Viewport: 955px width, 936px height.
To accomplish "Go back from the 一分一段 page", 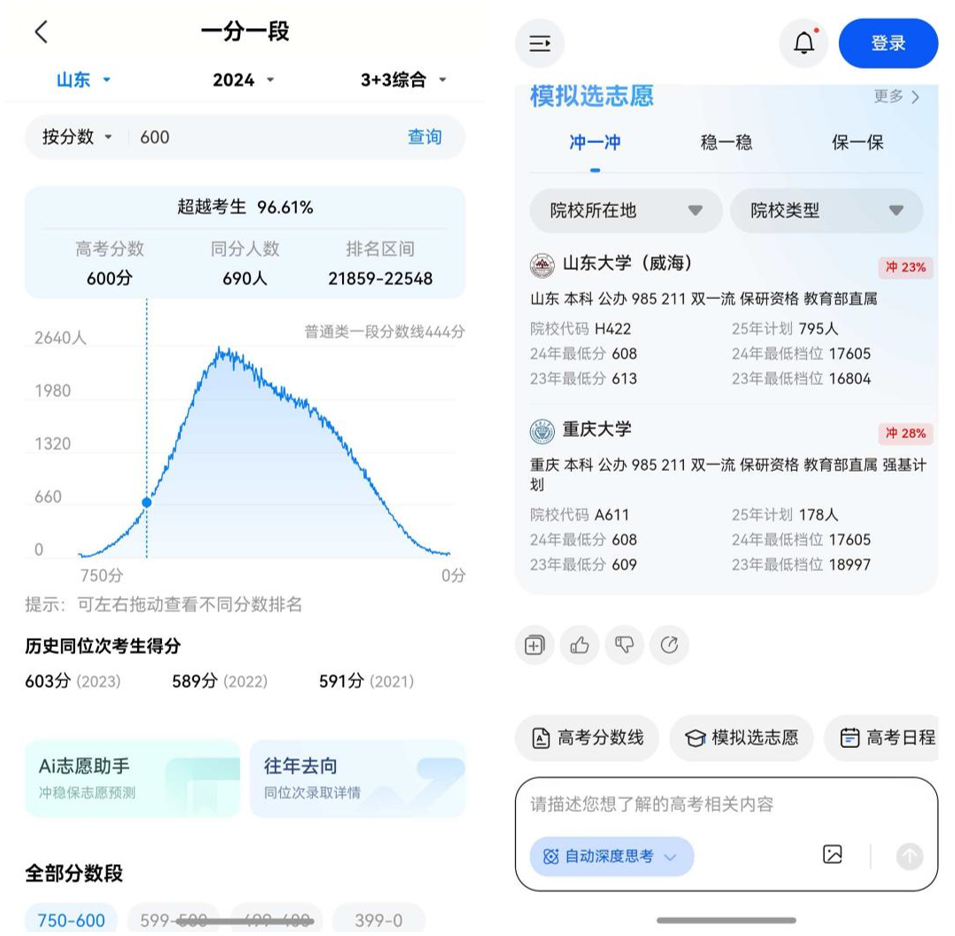I will pos(41,32).
